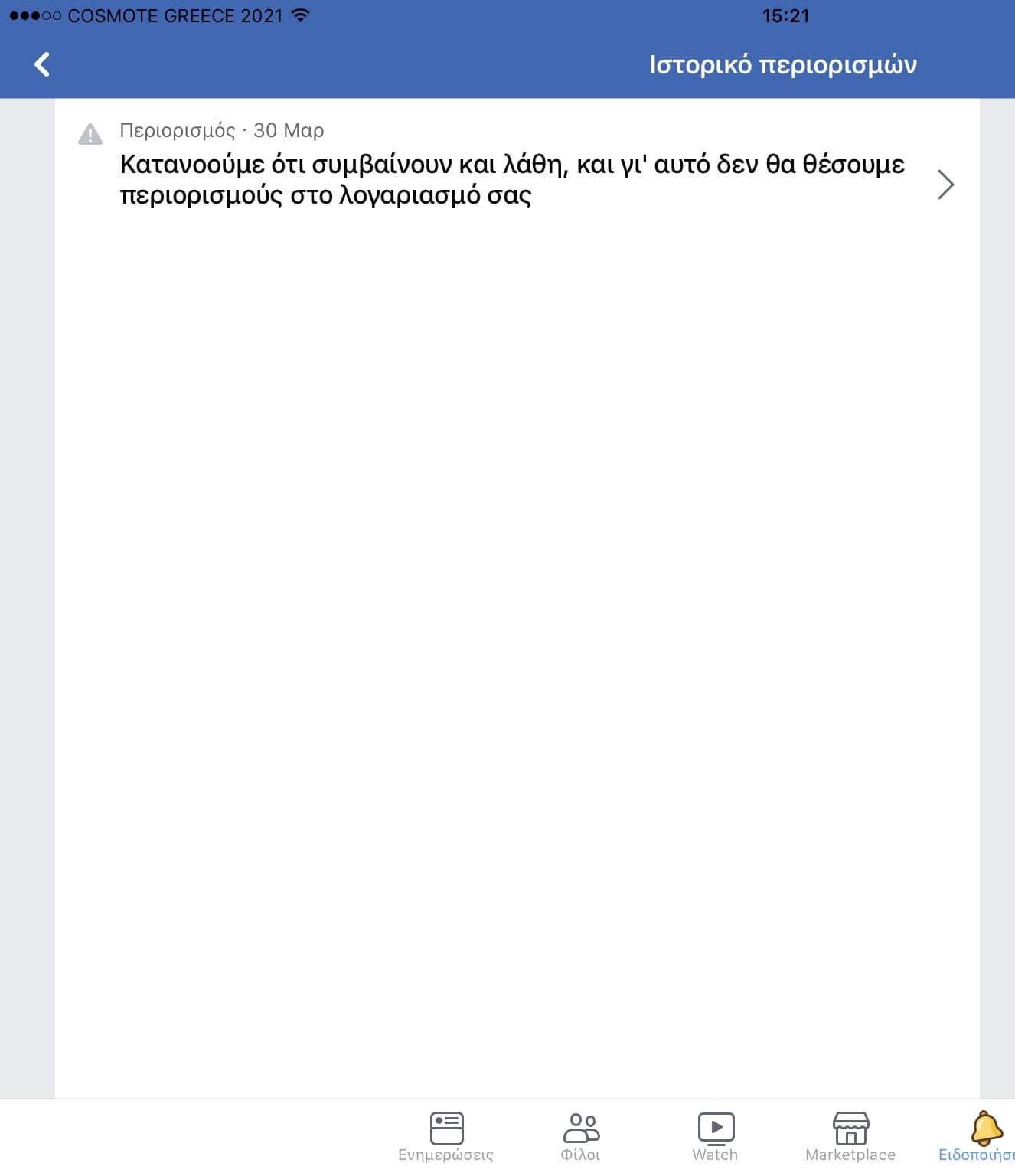Switch to the Ενημερώσεις tab
The width and height of the screenshot is (1015, 1176).
coord(445,1137)
